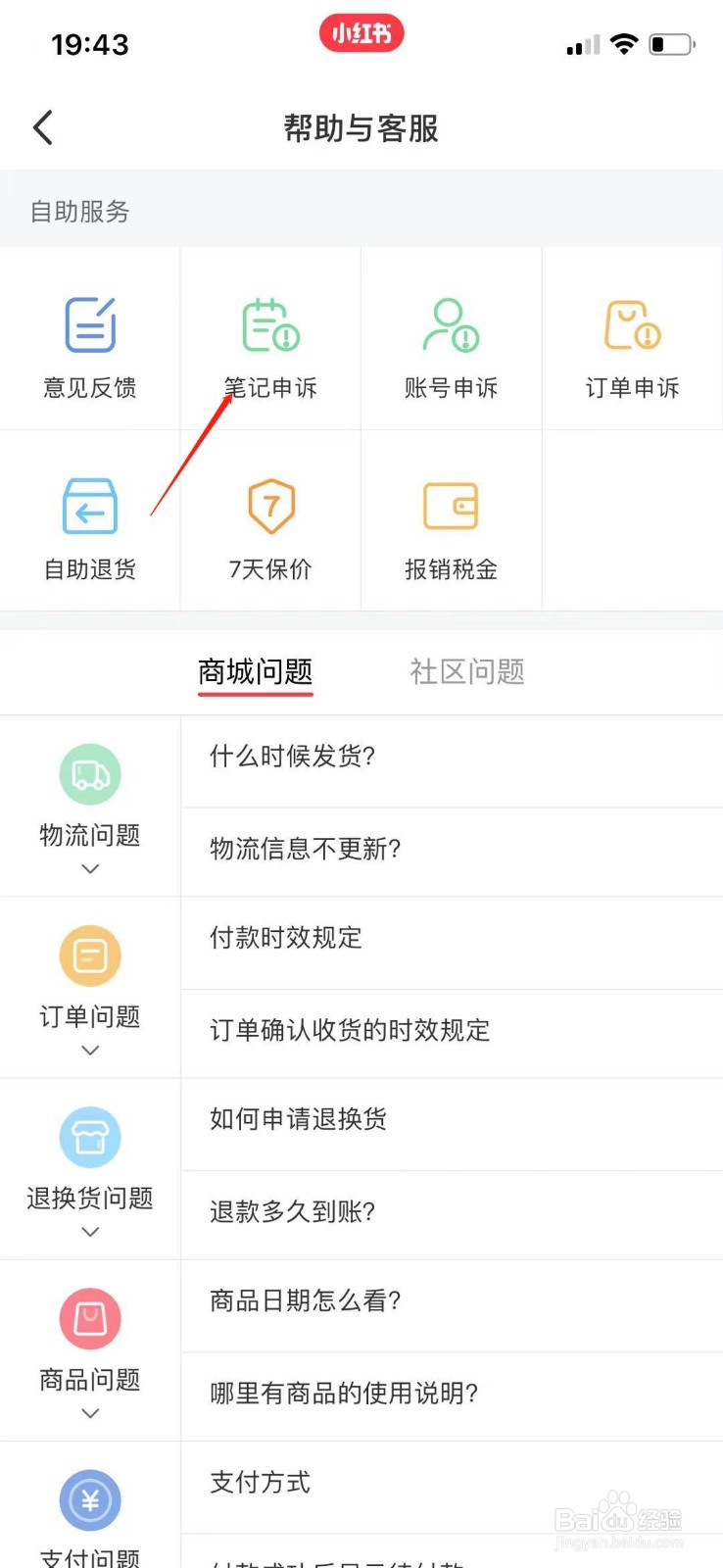Viewport: 723px width, 1568px height.
Task: Open the 自助退货 self-service return icon
Action: [89, 507]
